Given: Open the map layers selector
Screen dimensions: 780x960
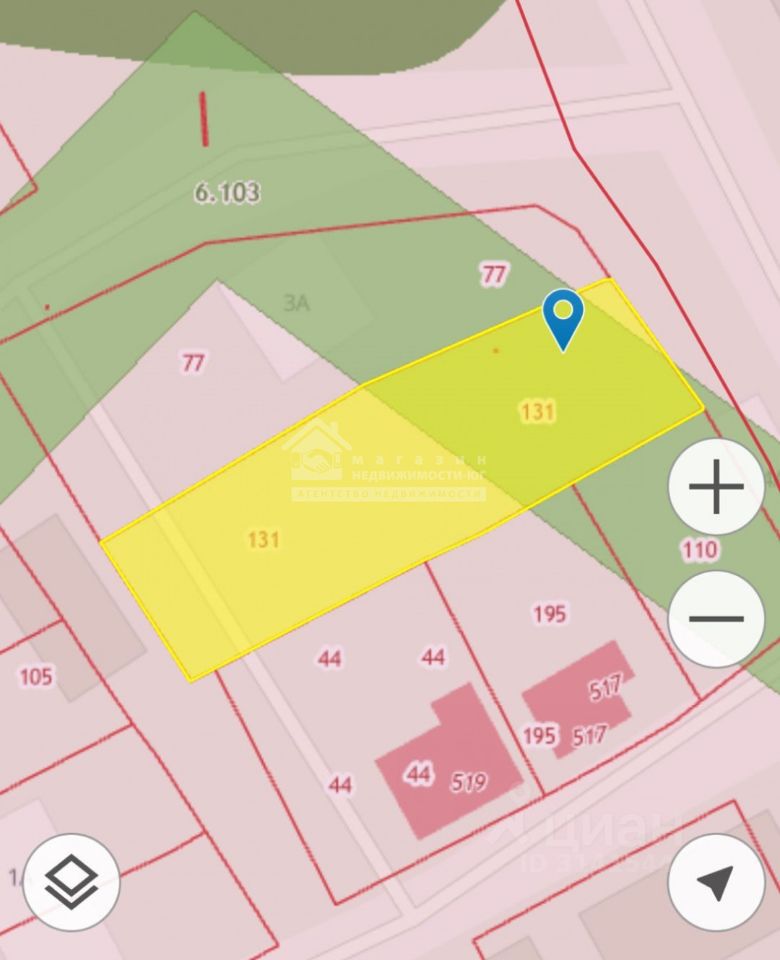Looking at the screenshot, I should click(72, 882).
